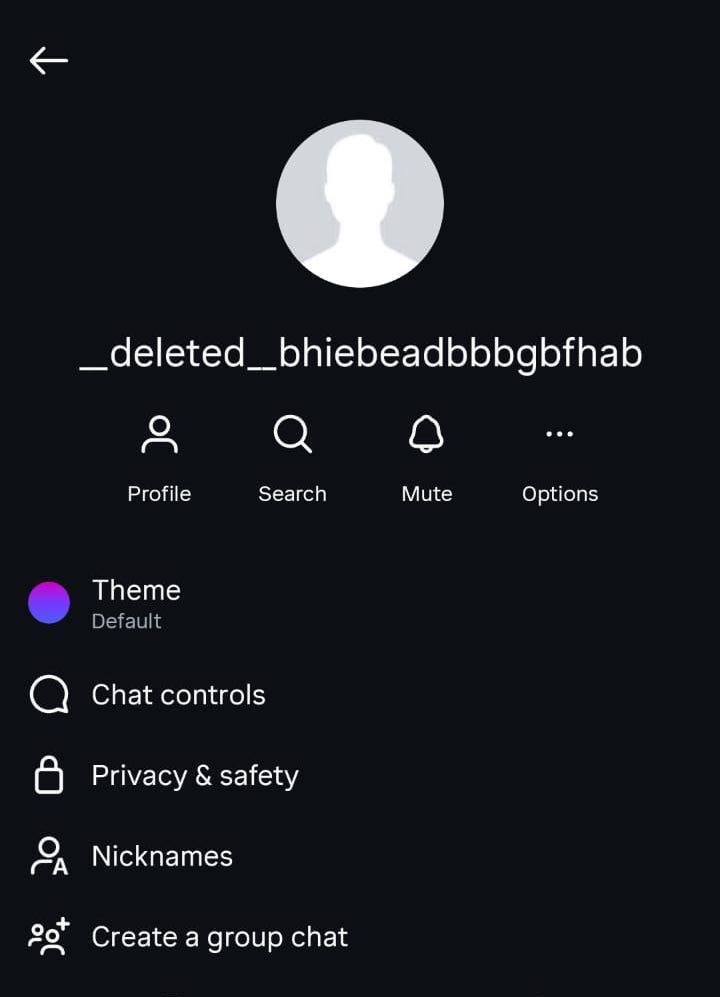
Task: Select the Search icon to find messages
Action: click(x=292, y=433)
